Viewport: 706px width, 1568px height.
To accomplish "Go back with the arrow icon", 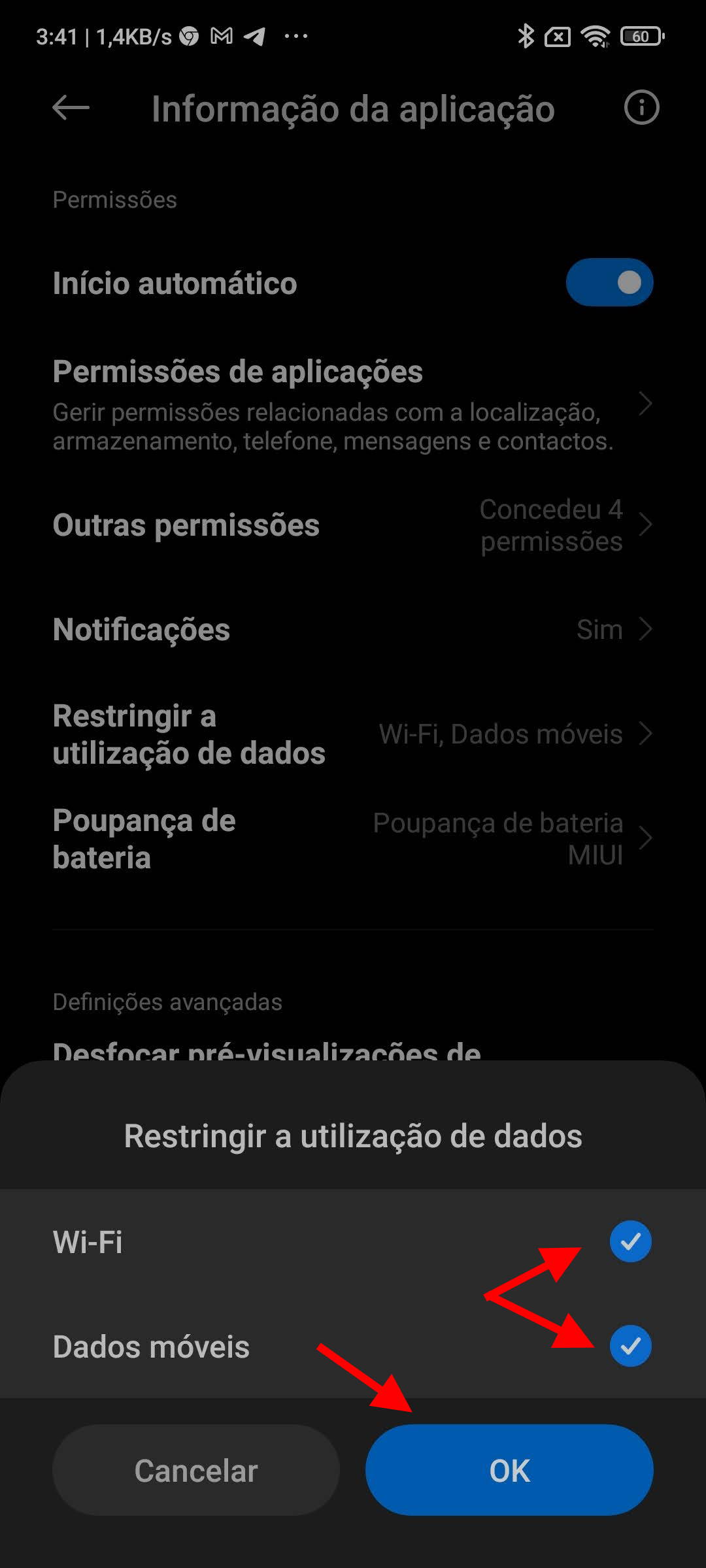I will [x=71, y=108].
